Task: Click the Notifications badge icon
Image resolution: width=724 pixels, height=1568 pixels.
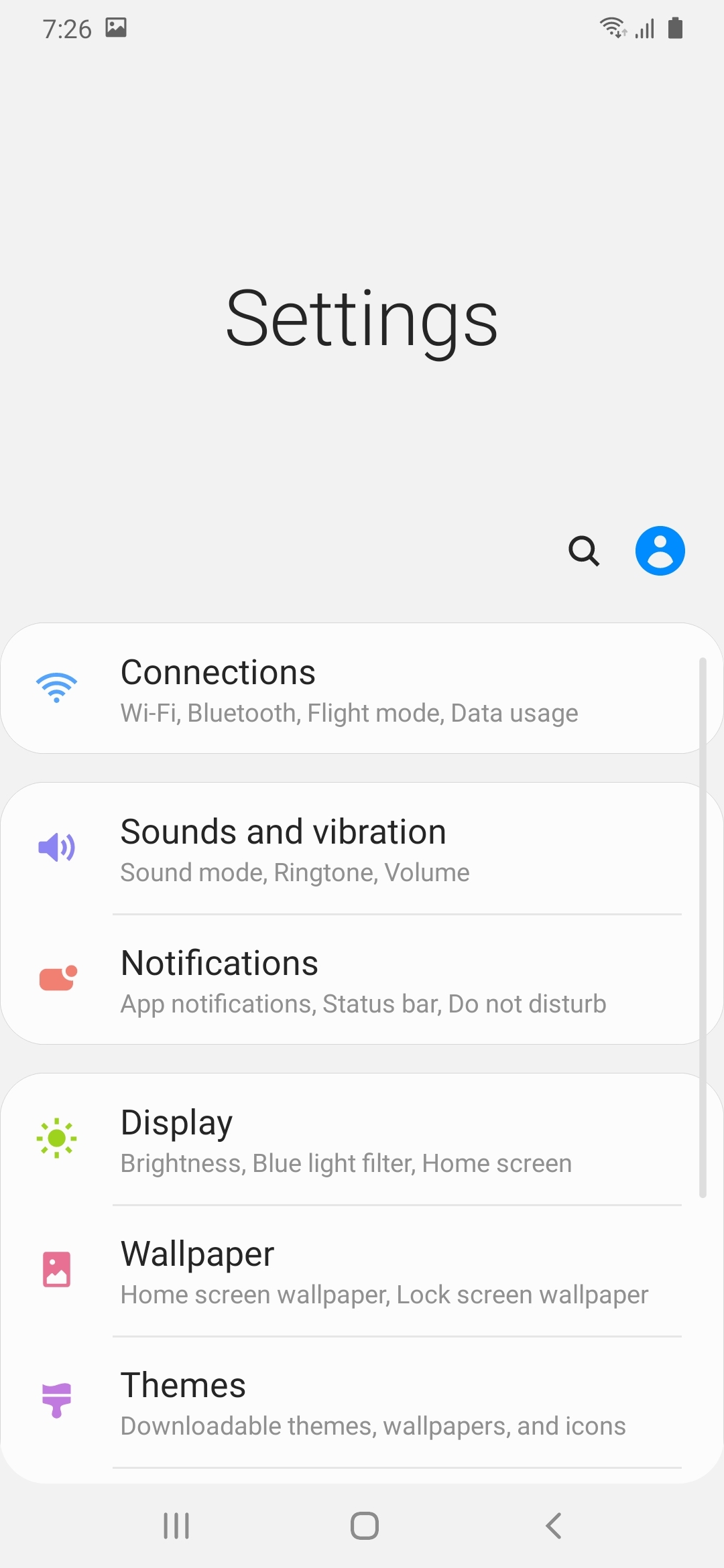Action: click(x=58, y=978)
